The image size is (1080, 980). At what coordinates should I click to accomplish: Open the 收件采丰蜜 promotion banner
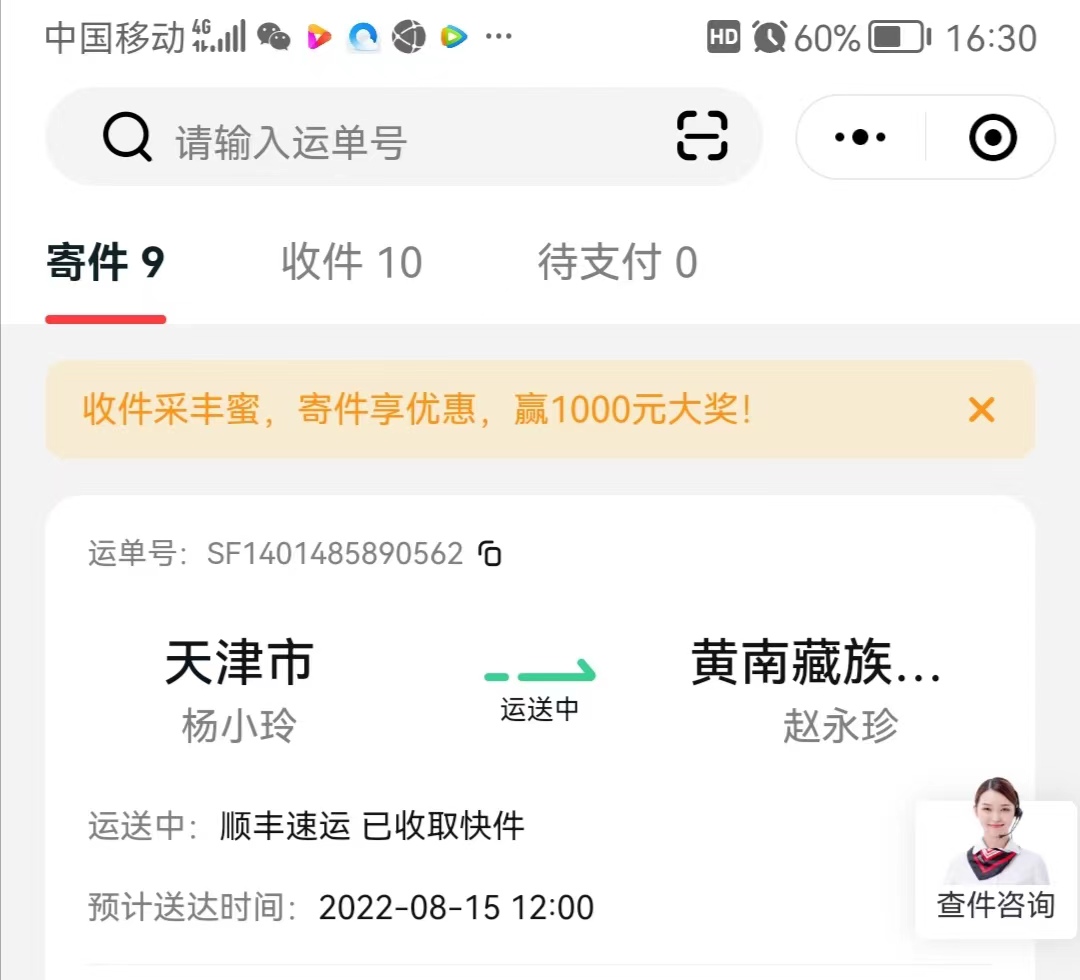[415, 409]
